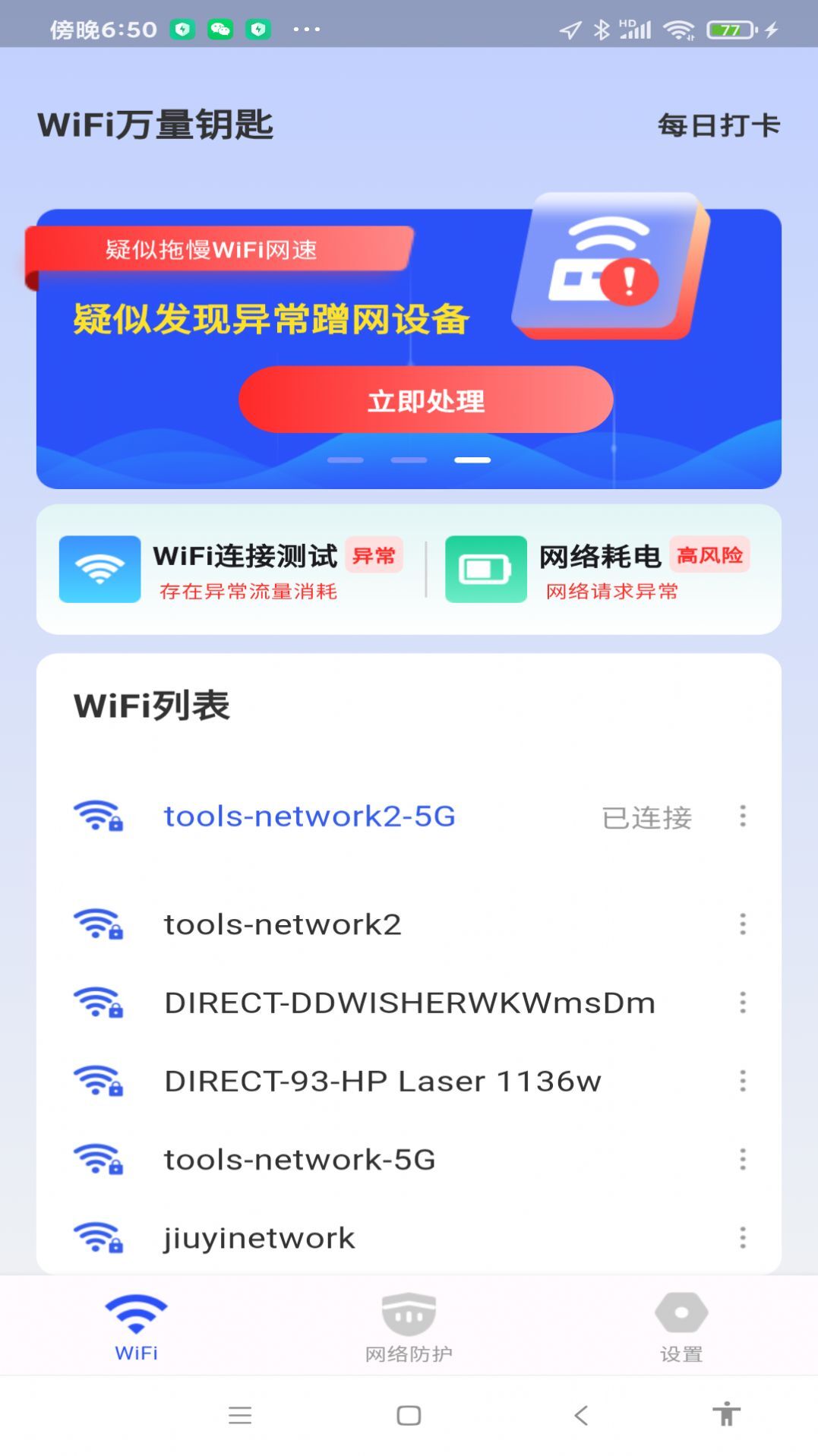Open 每日打卡 in the top bar

719,125
